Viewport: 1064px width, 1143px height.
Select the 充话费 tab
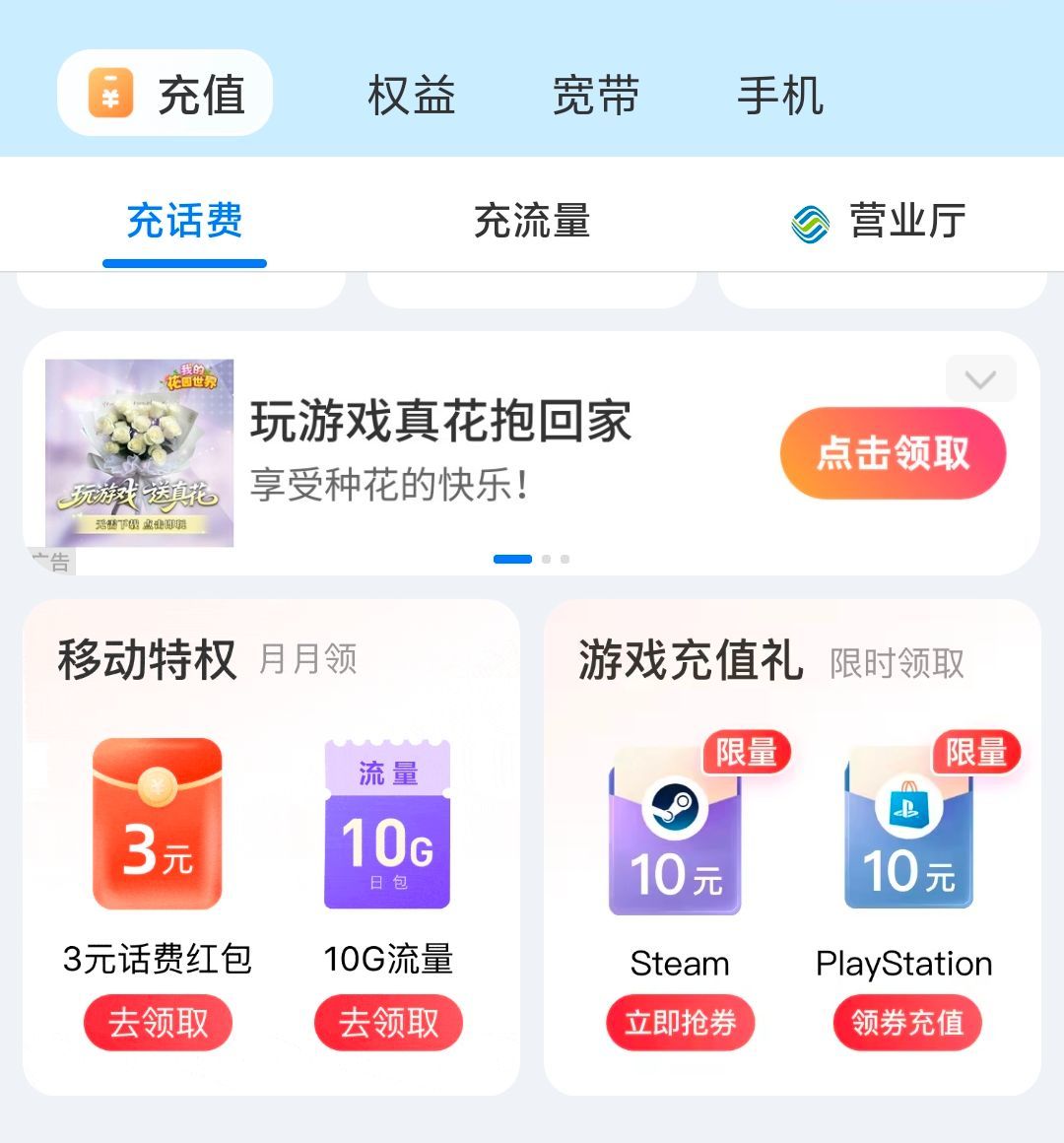tap(184, 222)
